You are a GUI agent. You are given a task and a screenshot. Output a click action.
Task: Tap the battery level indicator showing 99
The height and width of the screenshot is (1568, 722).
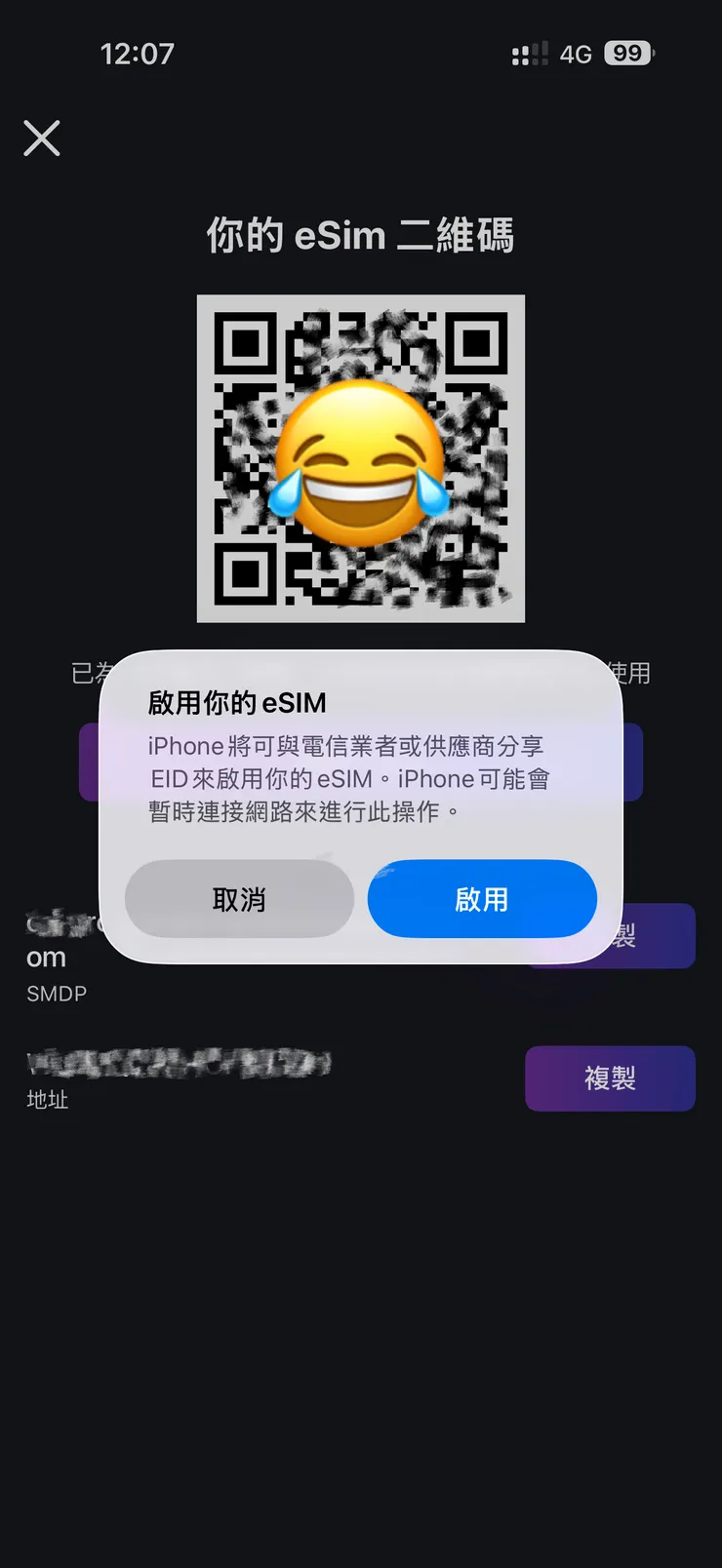coord(627,53)
